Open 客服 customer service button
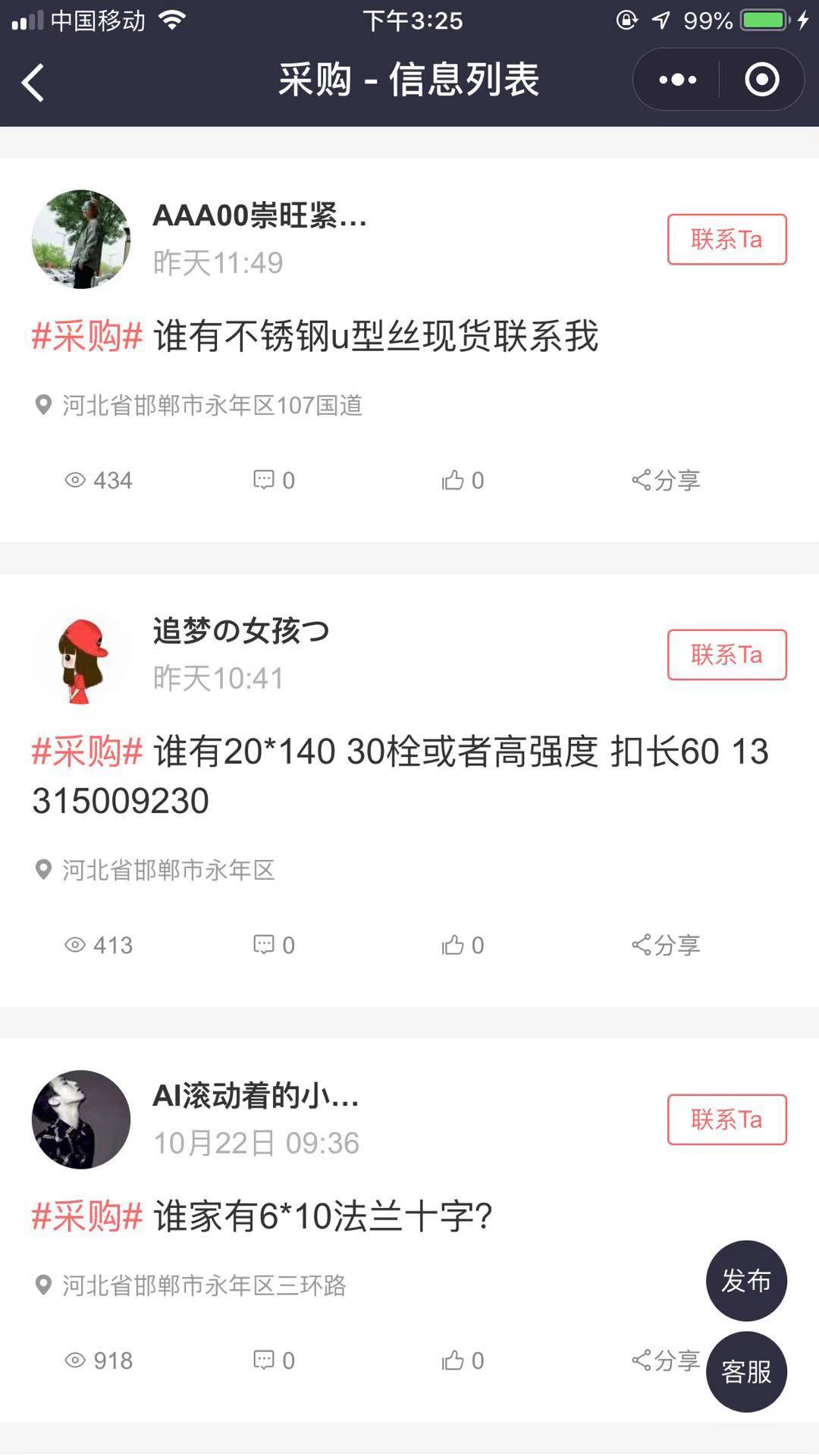The width and height of the screenshot is (819, 1456). (x=747, y=1371)
